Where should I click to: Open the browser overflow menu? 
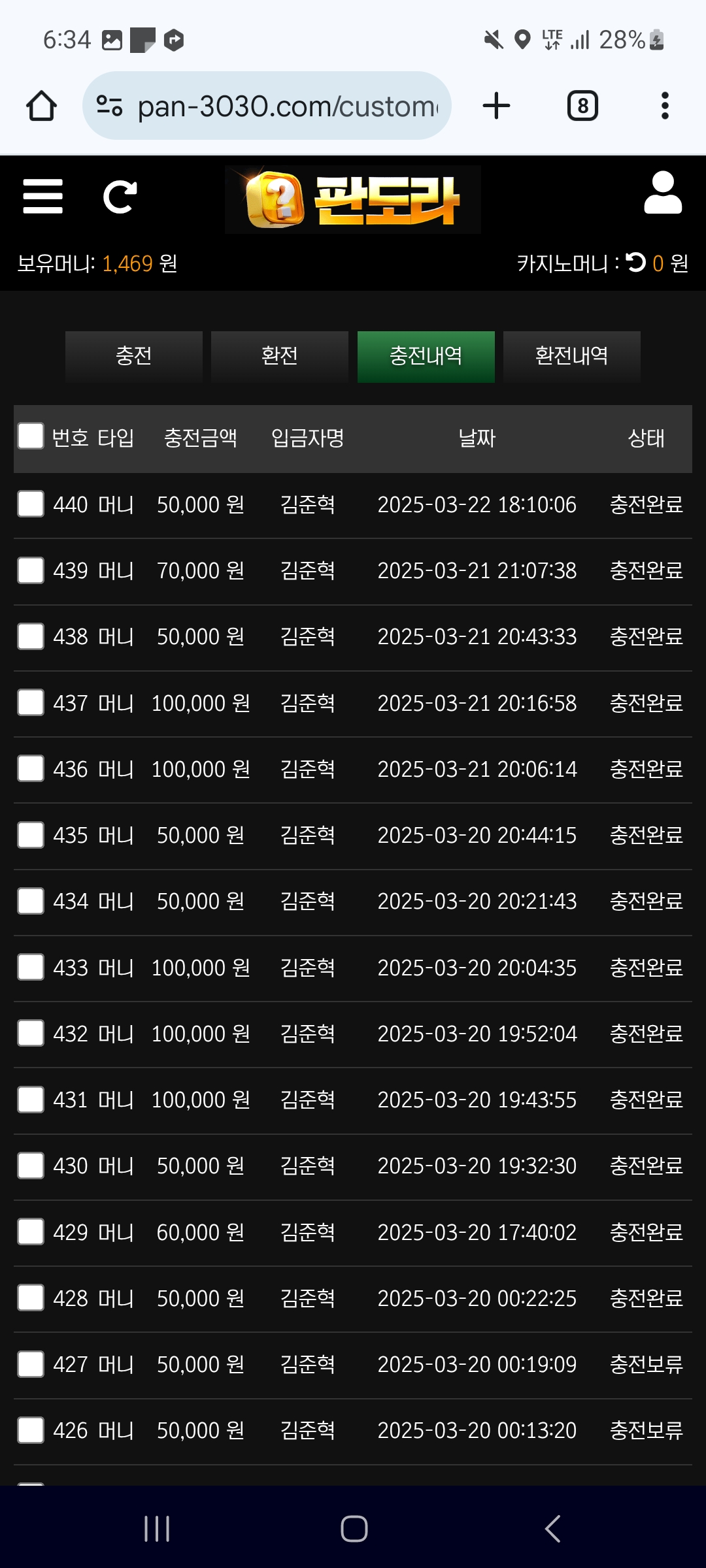coord(665,106)
